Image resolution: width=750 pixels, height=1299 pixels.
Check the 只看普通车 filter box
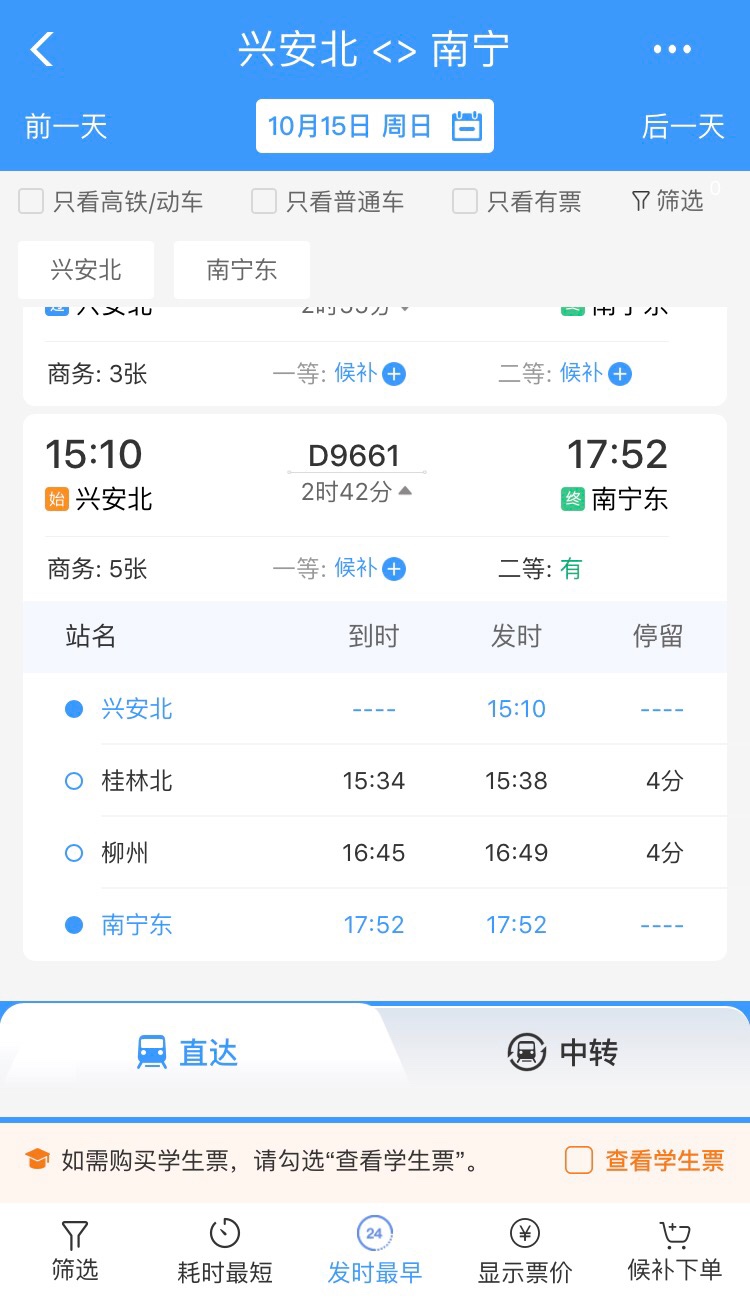click(x=264, y=201)
